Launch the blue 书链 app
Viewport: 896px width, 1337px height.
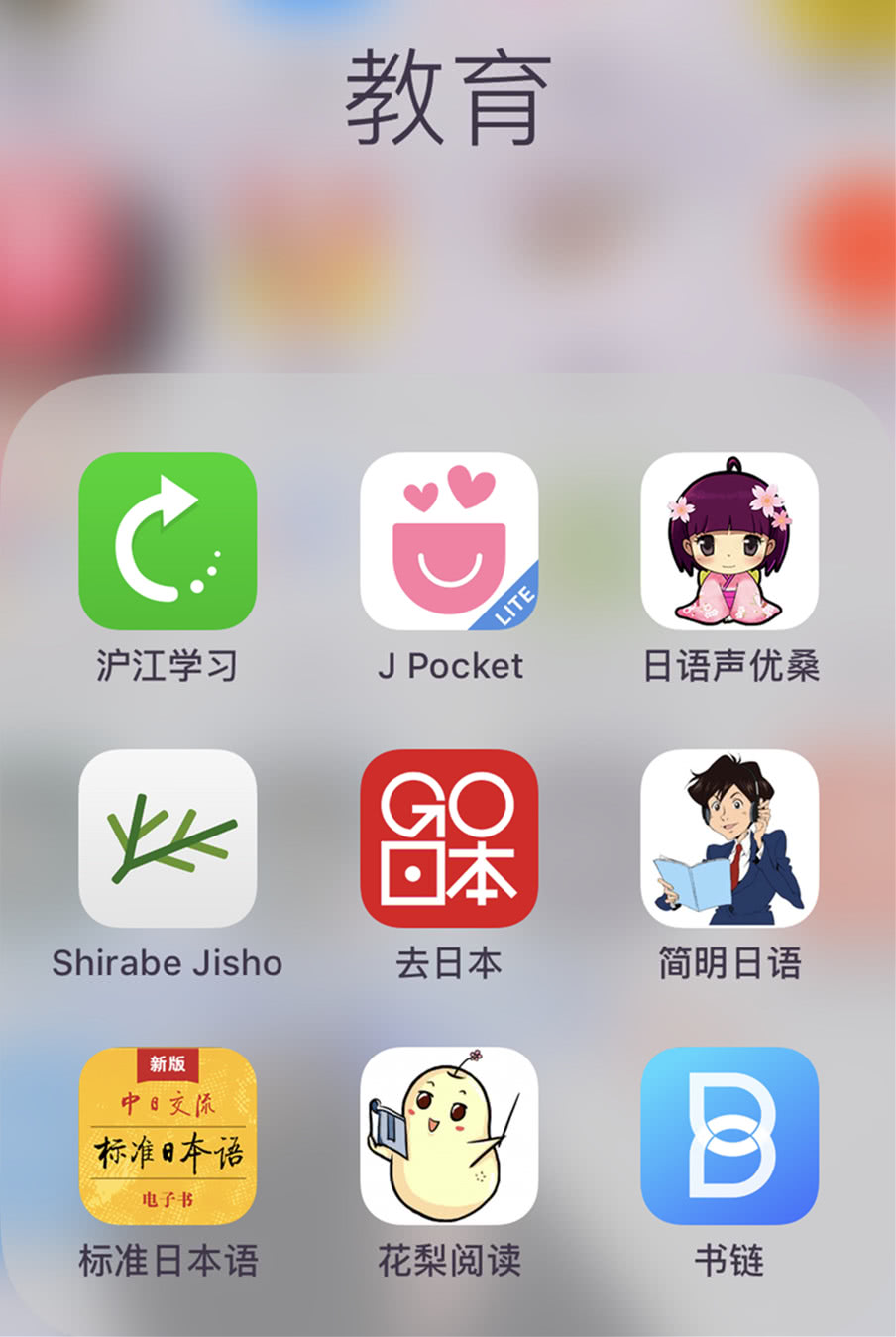tap(731, 1136)
